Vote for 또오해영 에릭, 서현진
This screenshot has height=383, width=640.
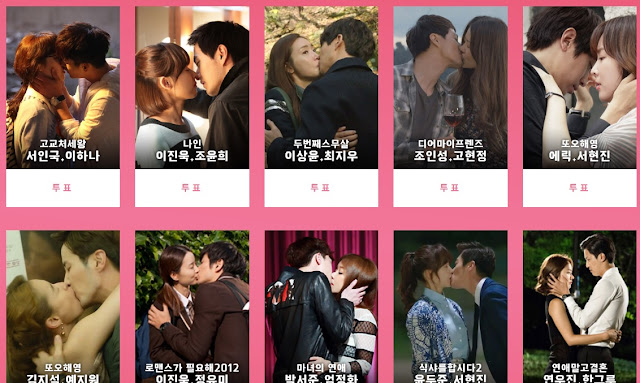580,188
